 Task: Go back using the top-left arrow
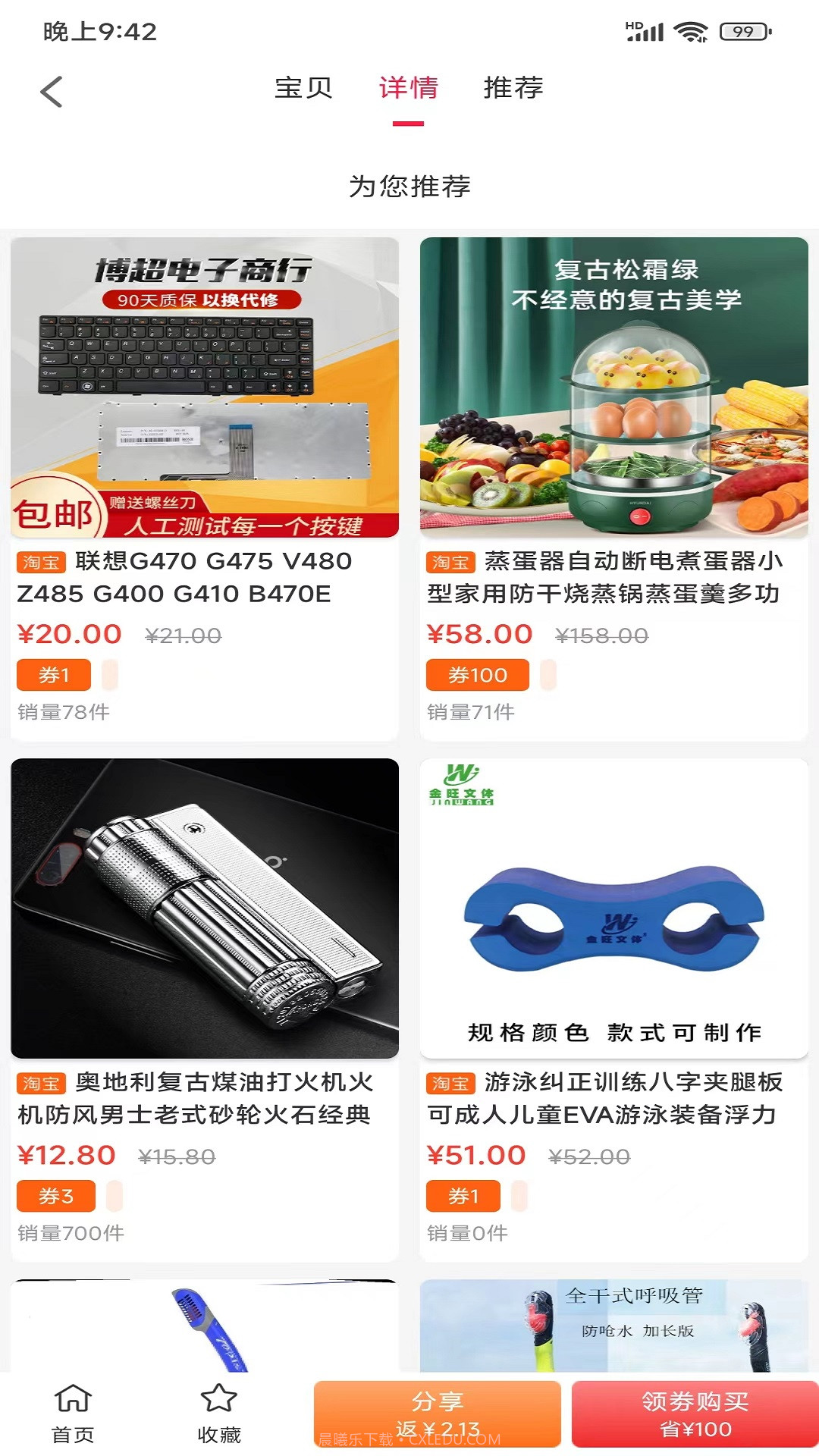[51, 92]
